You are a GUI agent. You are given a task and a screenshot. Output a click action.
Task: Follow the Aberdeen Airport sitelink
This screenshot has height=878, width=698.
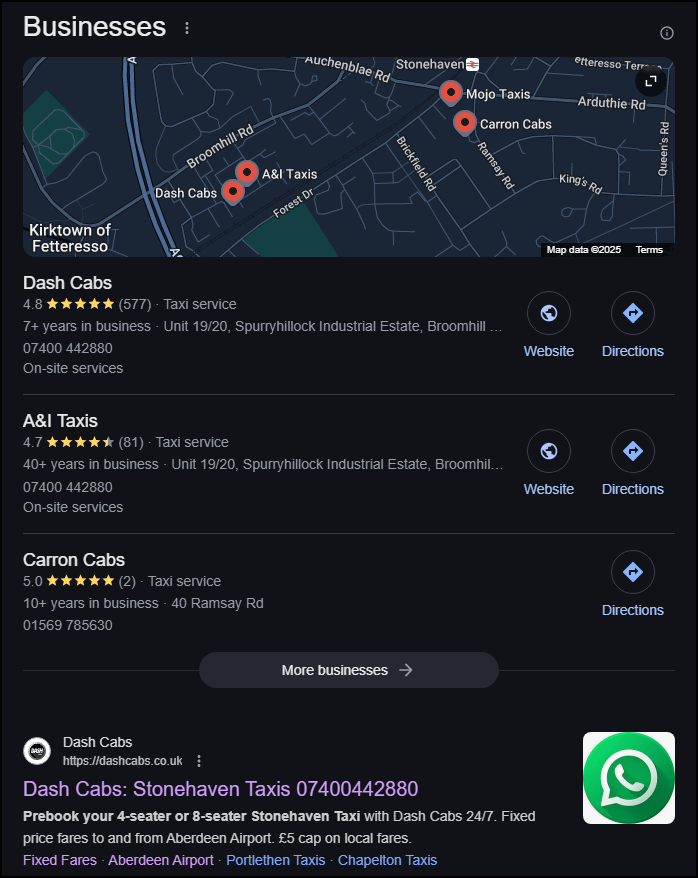click(x=161, y=860)
